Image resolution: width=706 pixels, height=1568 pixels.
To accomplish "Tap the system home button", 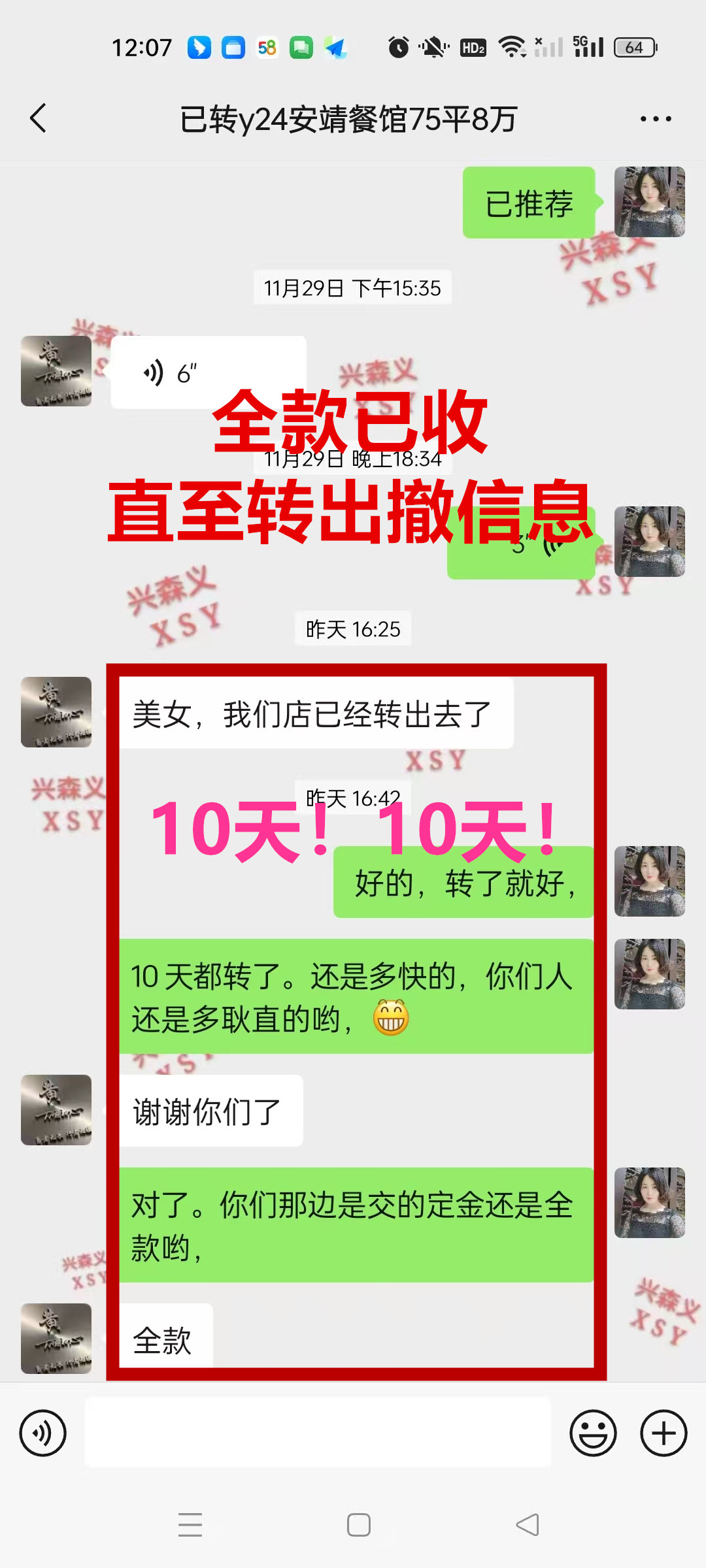I will [358, 1525].
